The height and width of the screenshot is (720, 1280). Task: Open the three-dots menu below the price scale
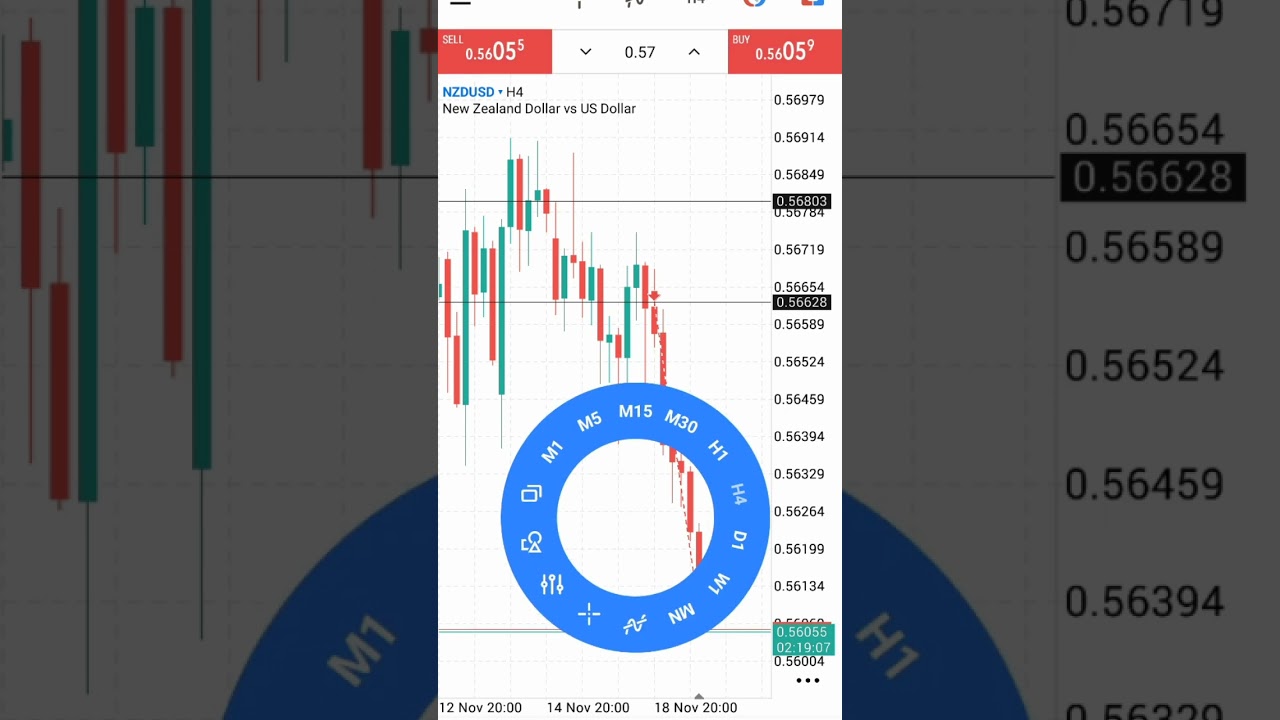point(807,681)
